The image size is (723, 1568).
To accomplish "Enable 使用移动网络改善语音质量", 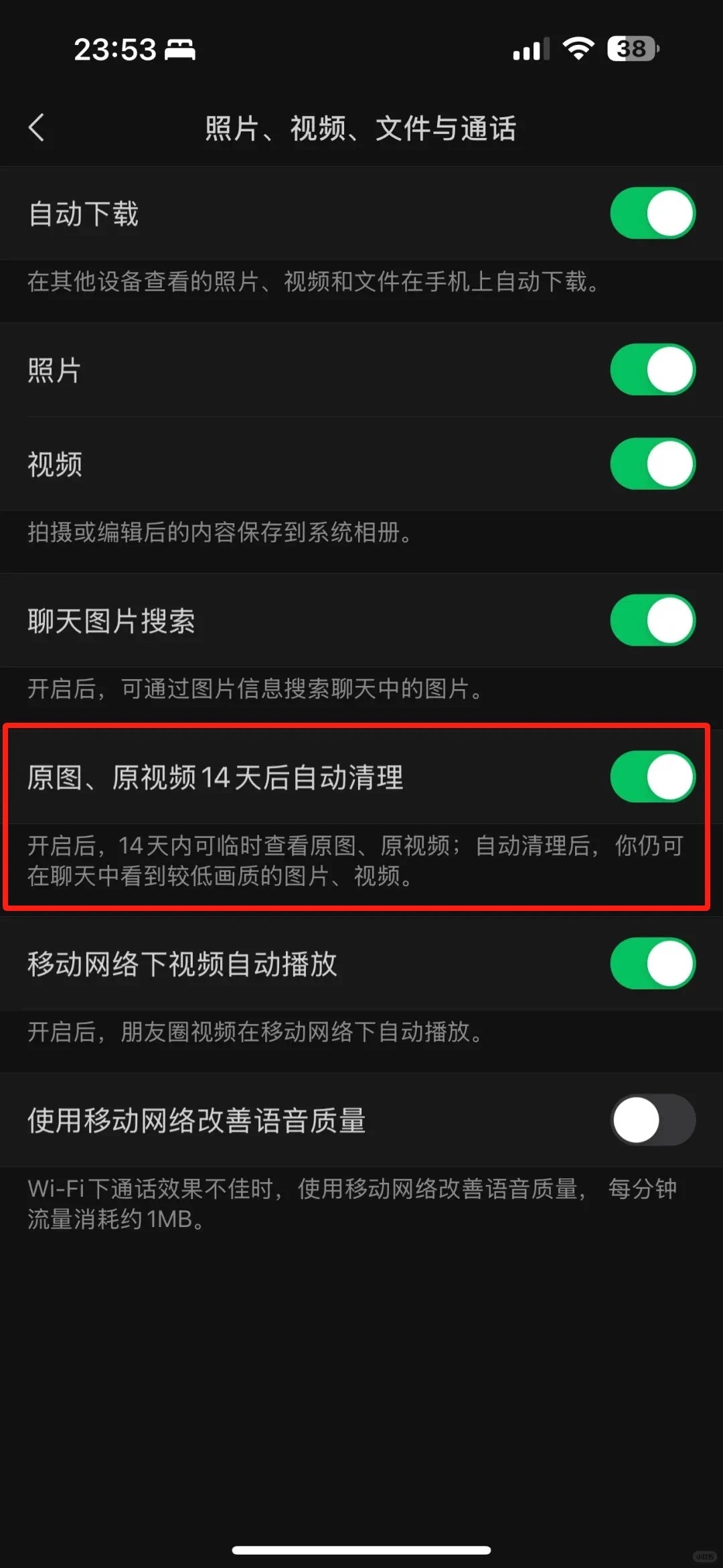I will 652,1120.
